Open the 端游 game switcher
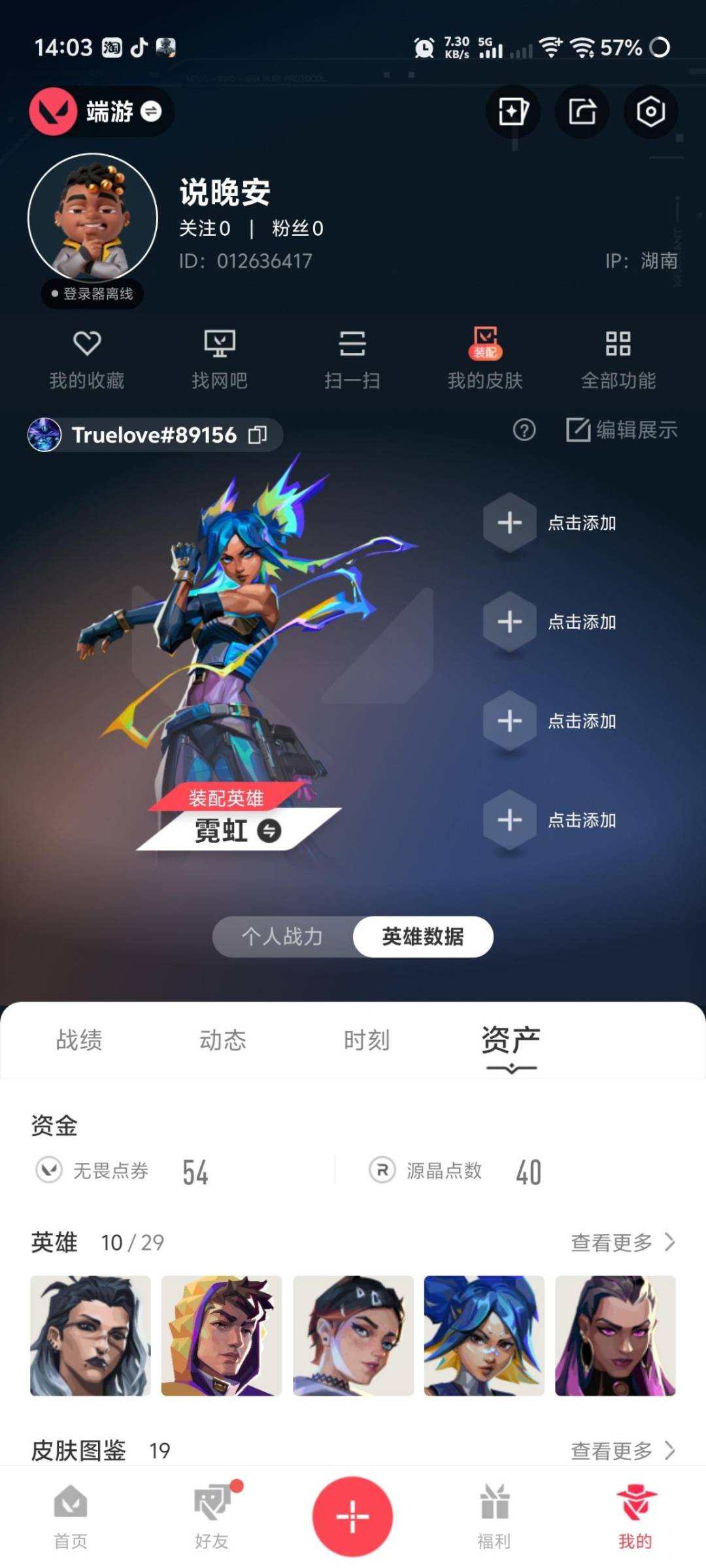The width and height of the screenshot is (706, 1568). pos(99,111)
